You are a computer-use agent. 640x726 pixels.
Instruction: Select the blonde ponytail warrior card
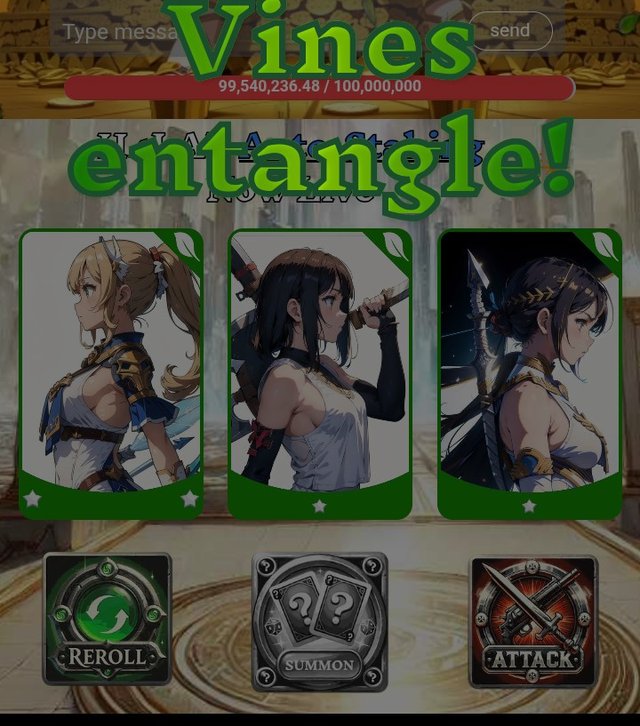[111, 373]
